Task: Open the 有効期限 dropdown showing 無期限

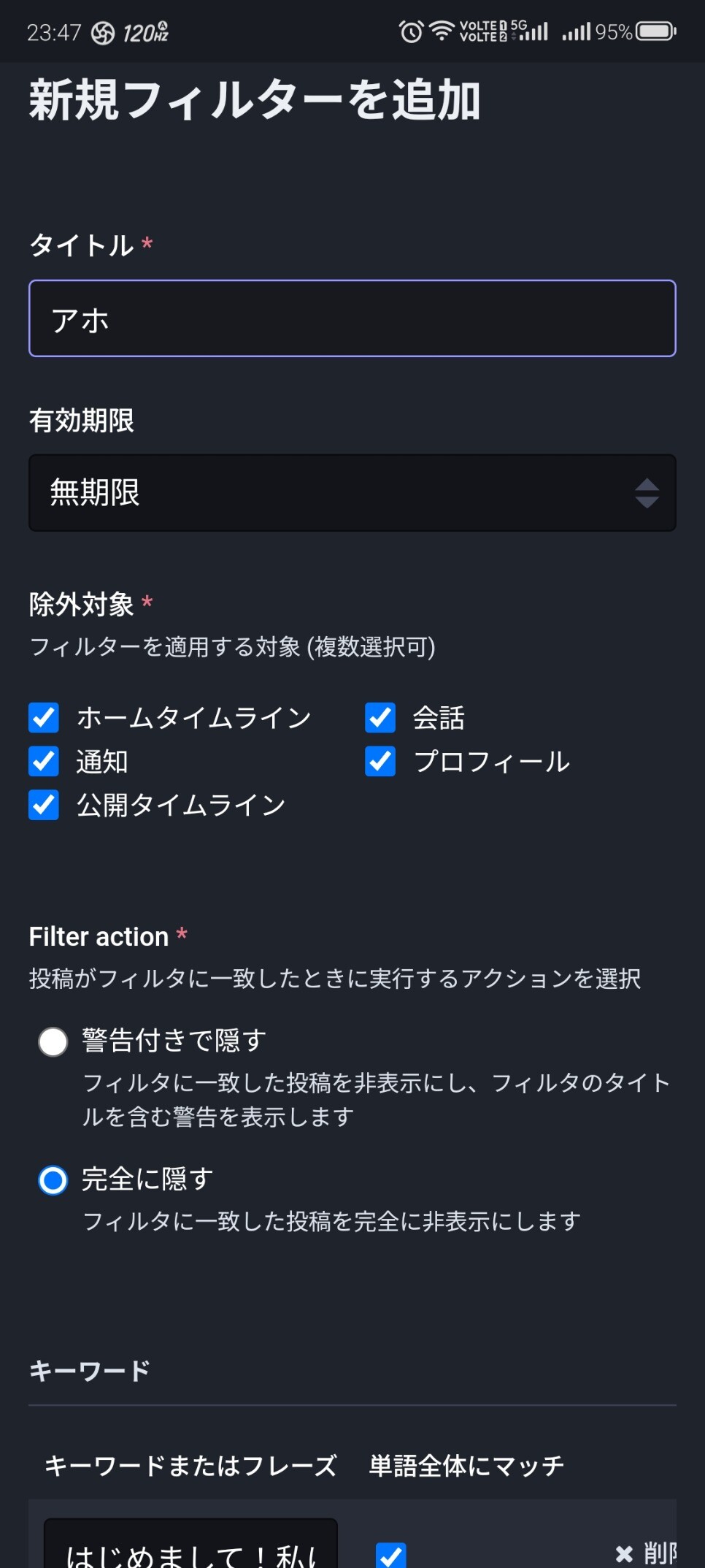Action: point(352,493)
